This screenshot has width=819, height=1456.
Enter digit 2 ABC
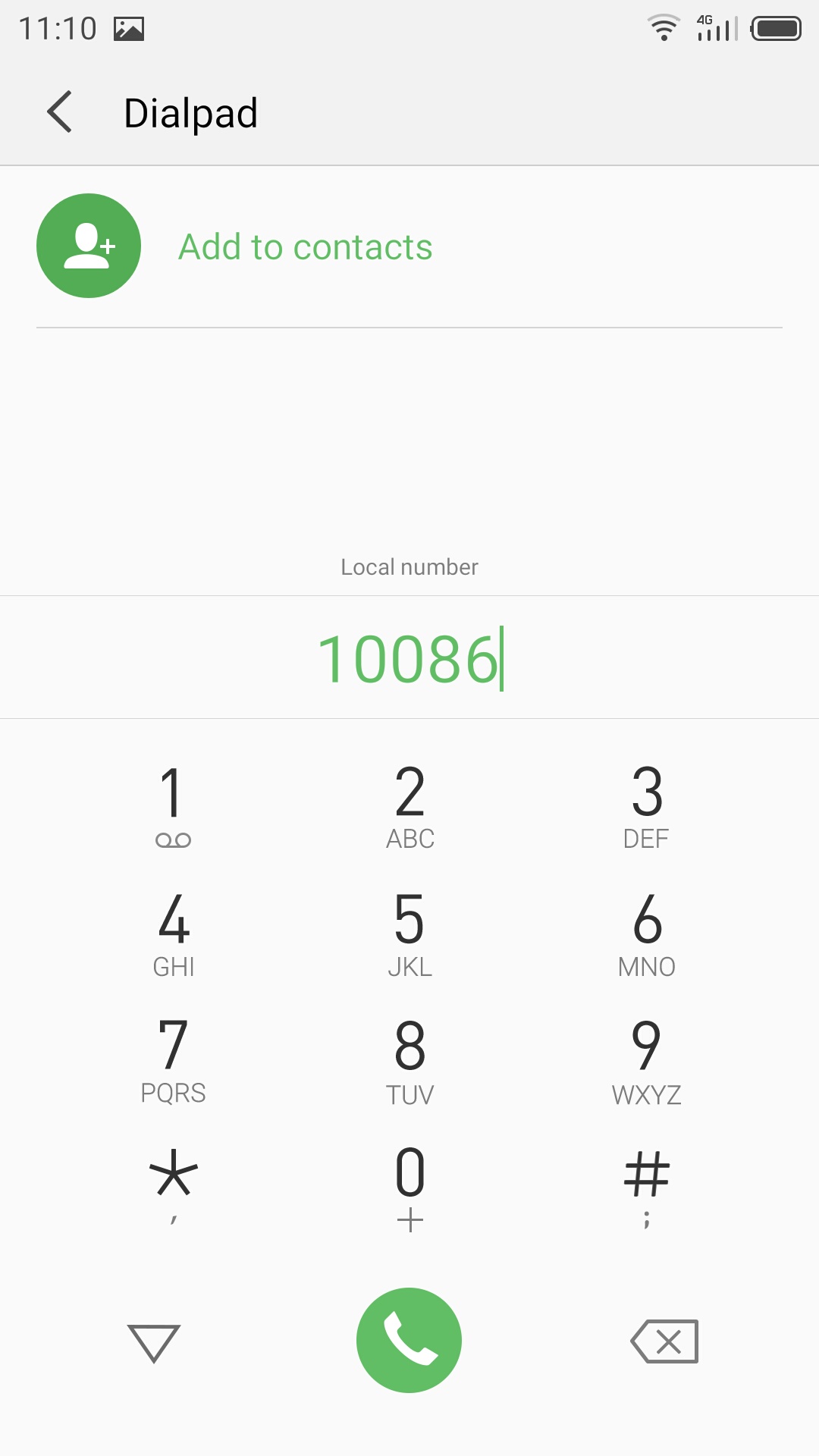409,806
